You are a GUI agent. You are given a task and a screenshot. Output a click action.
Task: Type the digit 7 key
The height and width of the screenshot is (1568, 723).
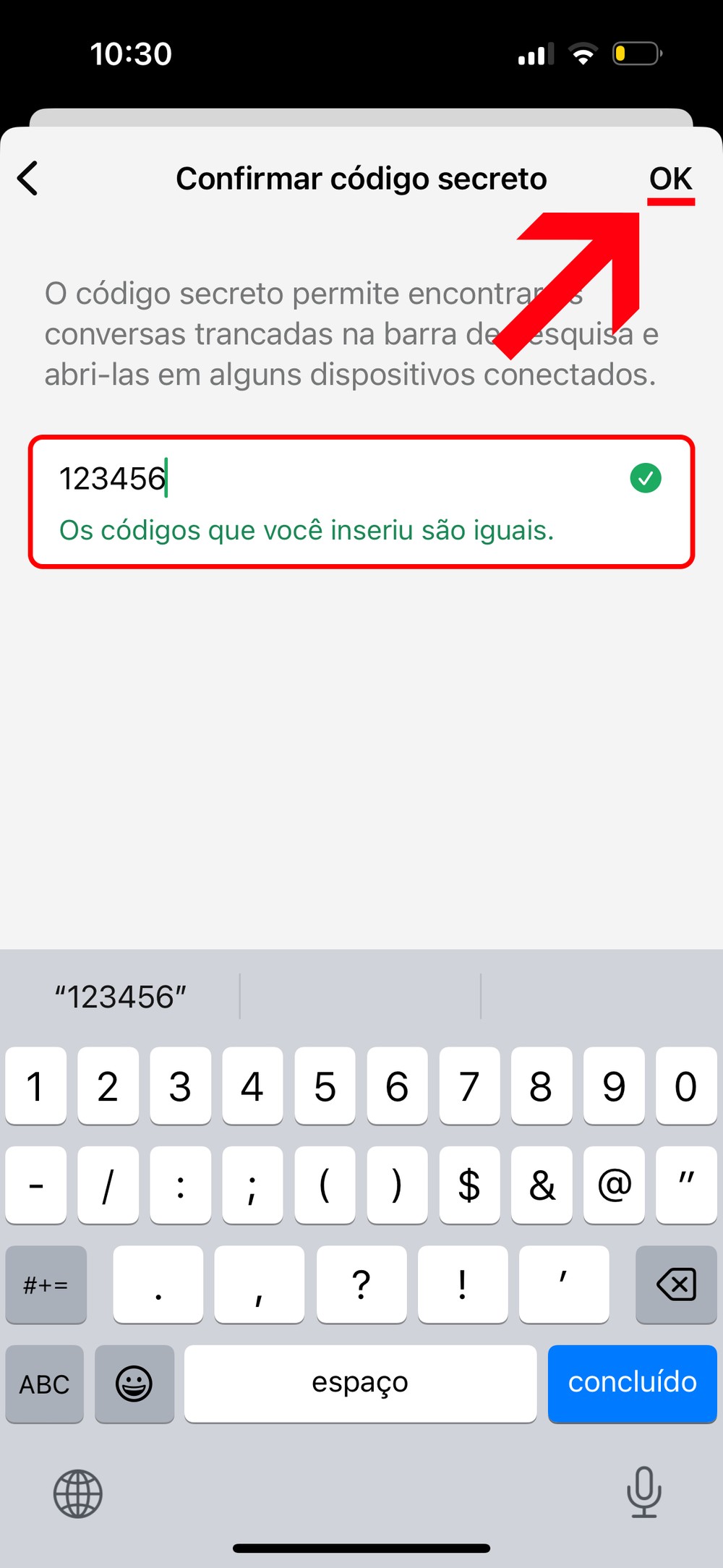(469, 1086)
